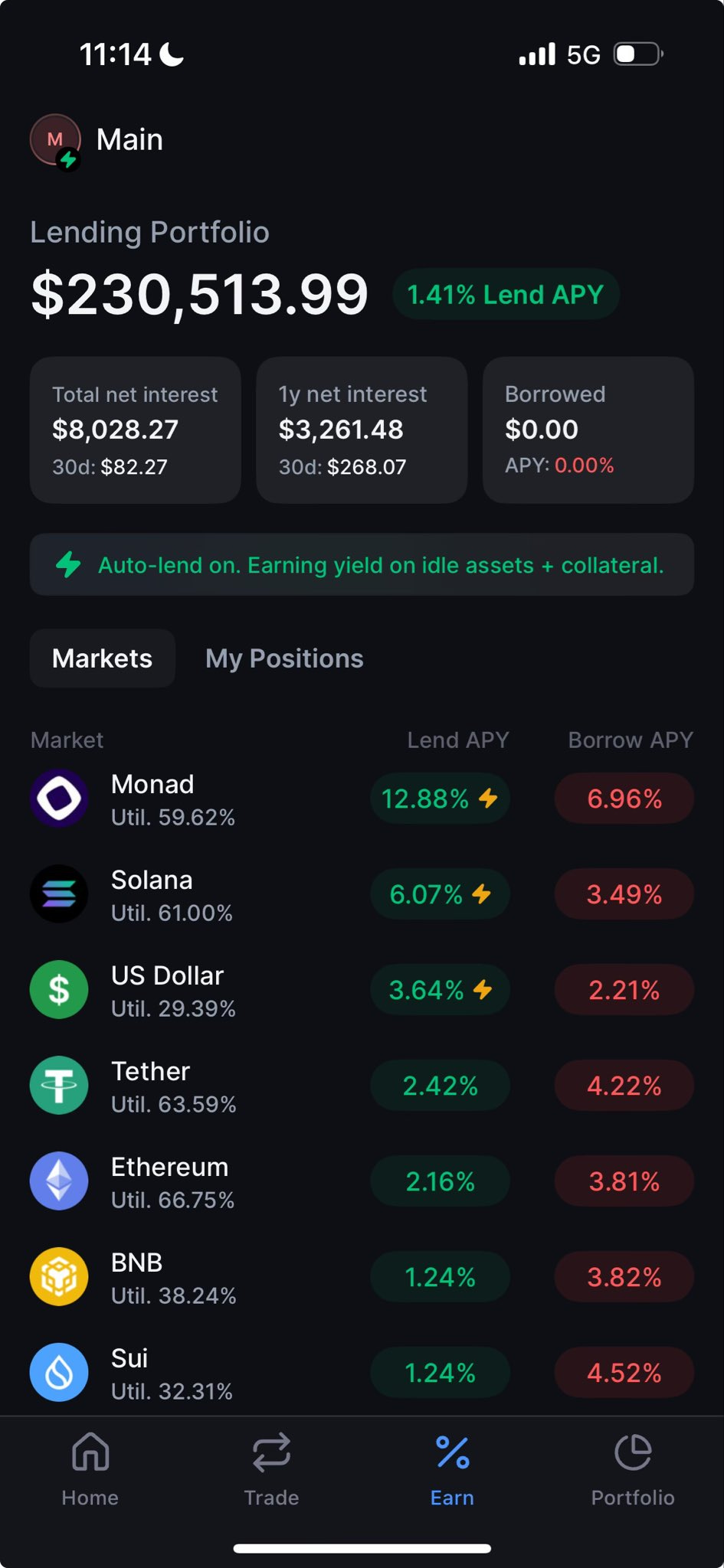Tap the Auto-lend on banner

[362, 565]
